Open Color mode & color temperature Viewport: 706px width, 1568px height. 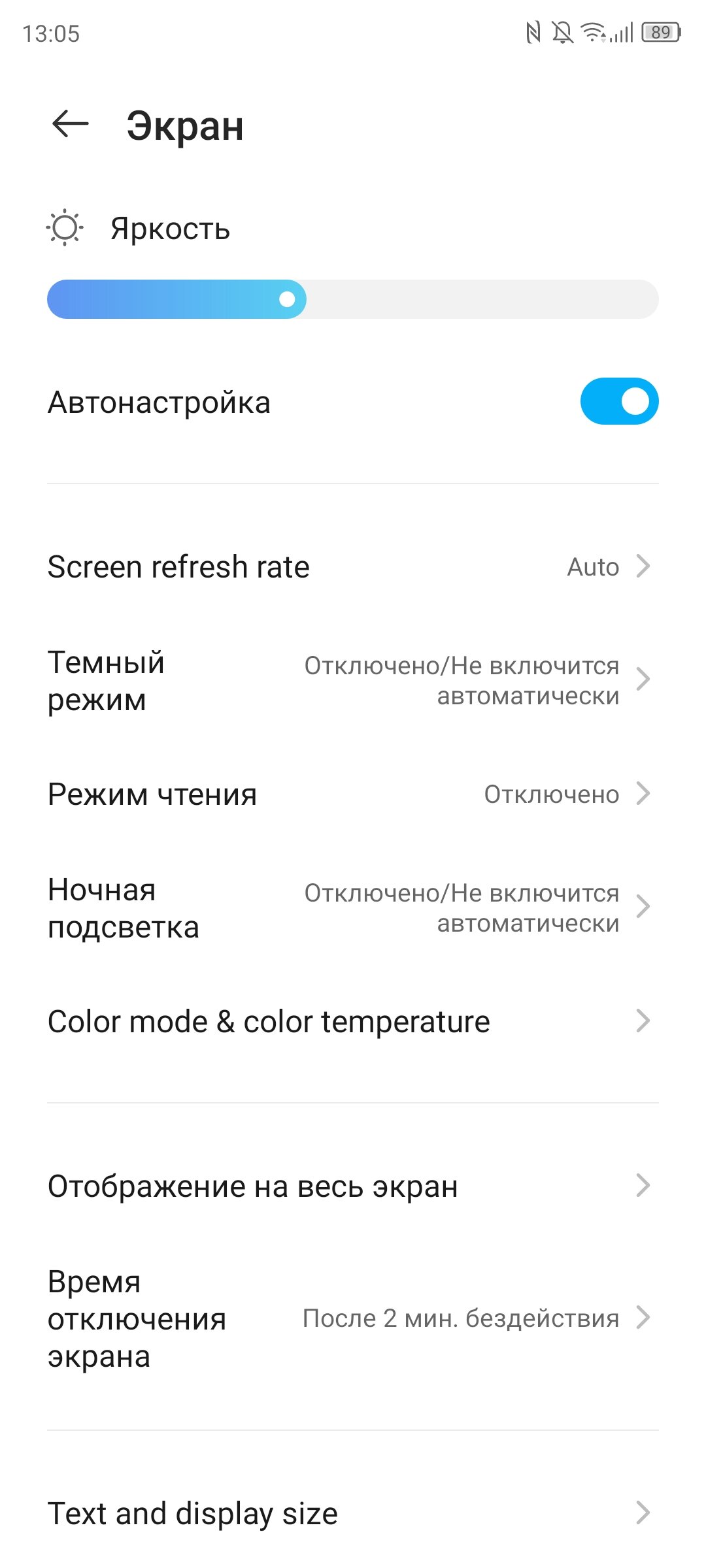tap(353, 1021)
